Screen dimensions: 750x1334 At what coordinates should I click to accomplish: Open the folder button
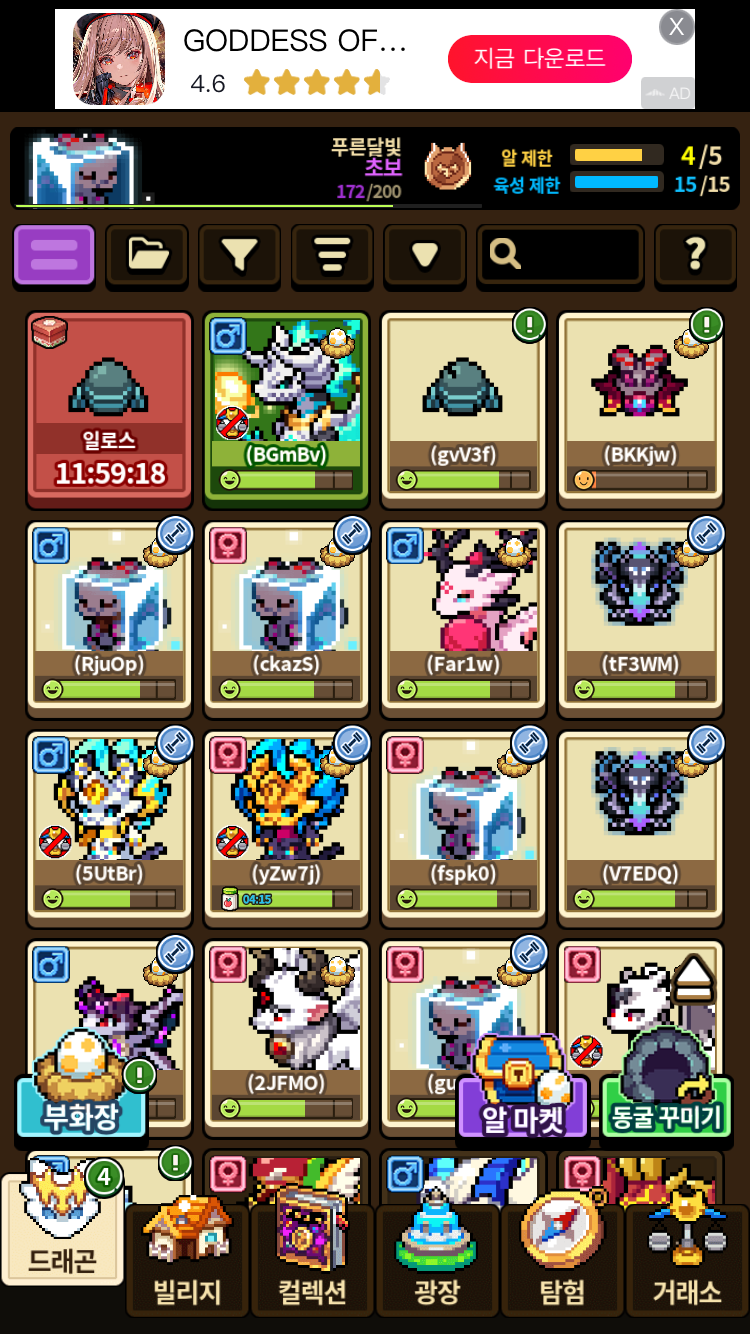pos(147,255)
